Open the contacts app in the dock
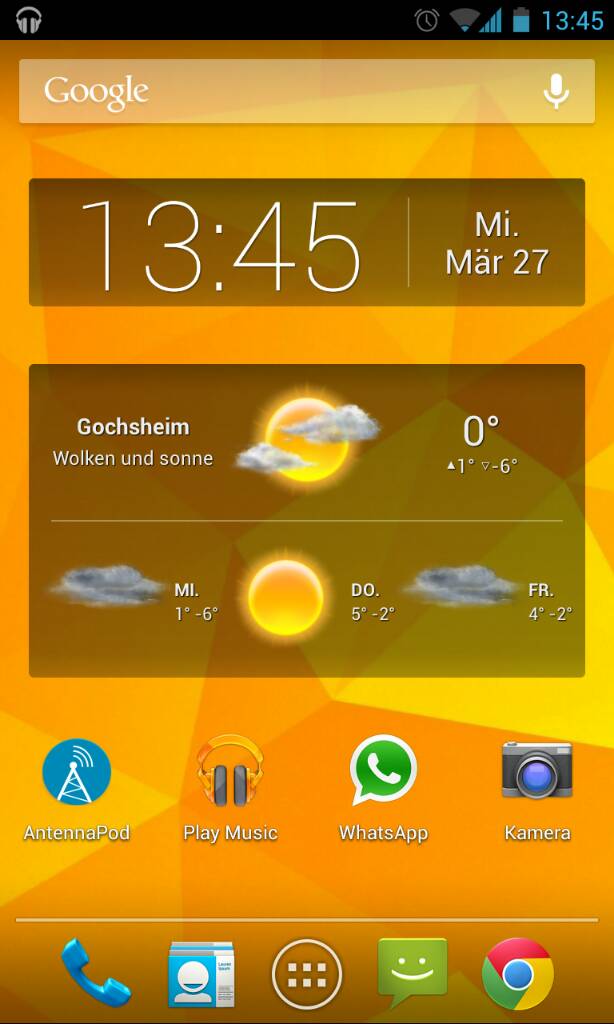614x1024 pixels. [201, 974]
